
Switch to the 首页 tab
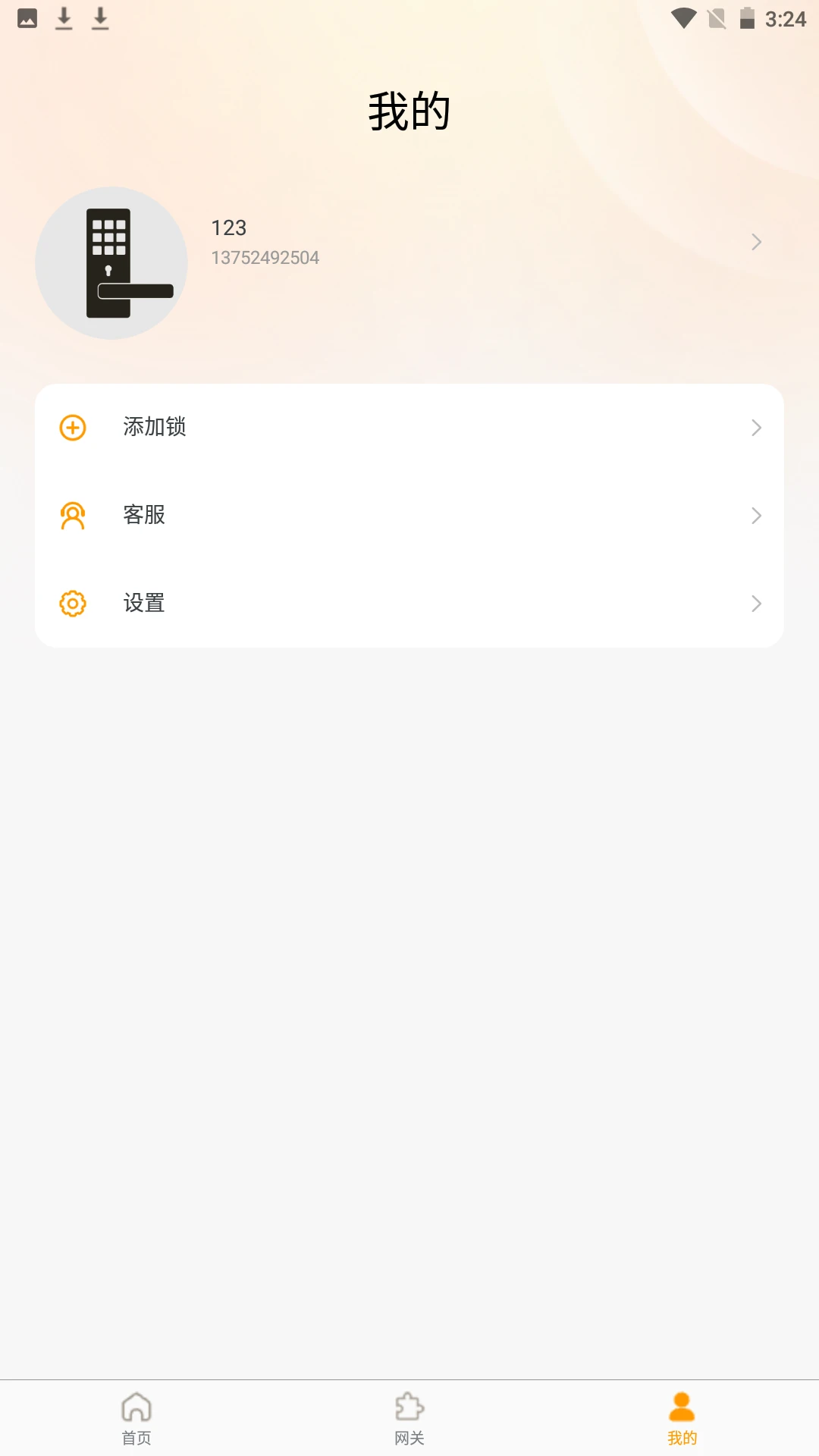tap(136, 1437)
